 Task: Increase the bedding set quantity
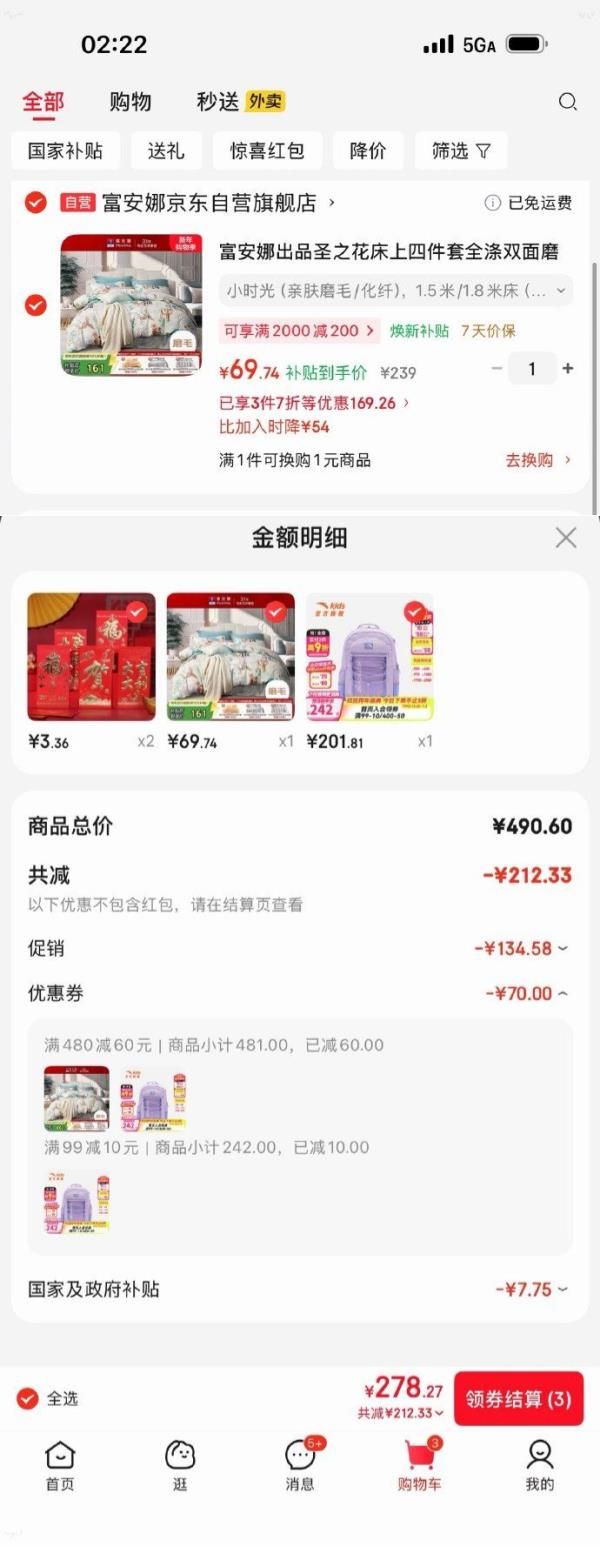(x=568, y=369)
